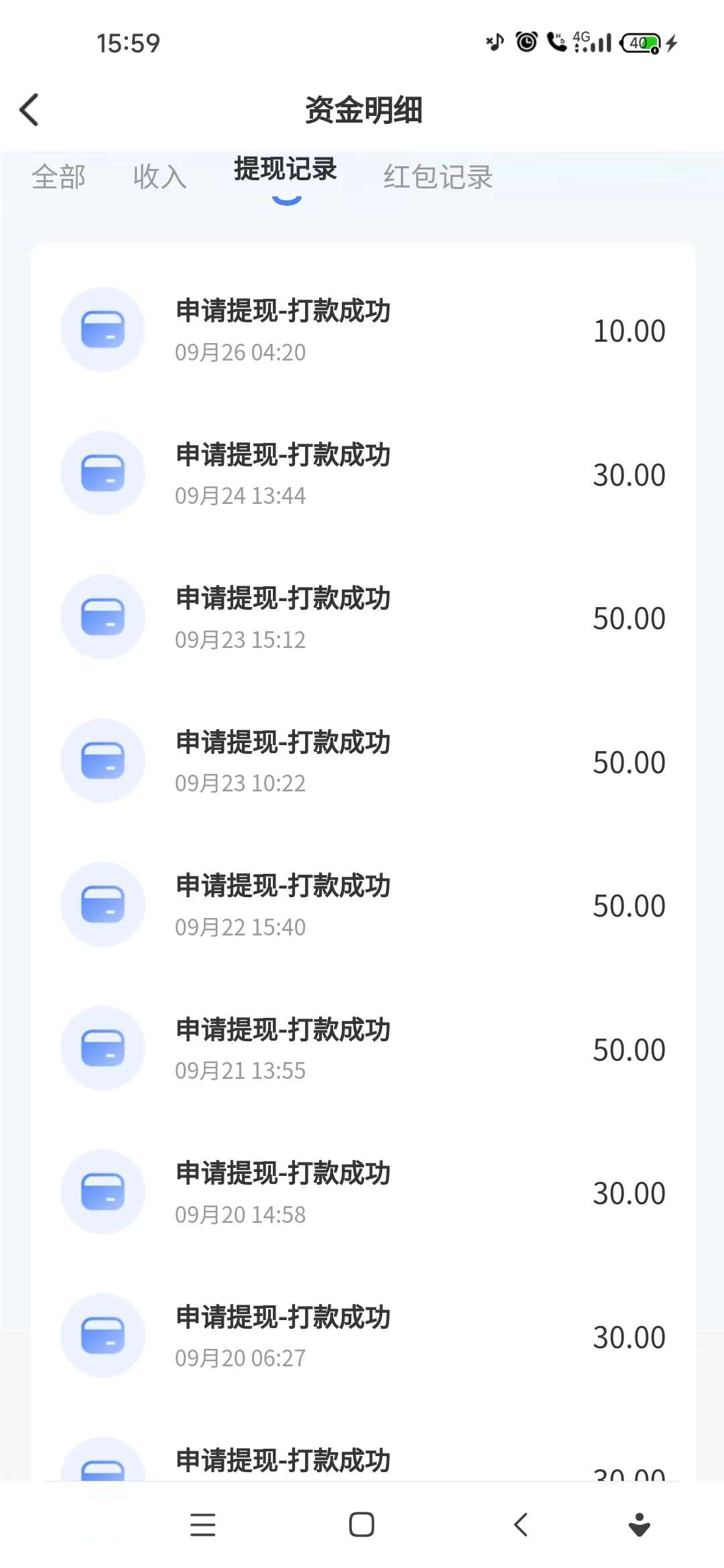Image resolution: width=724 pixels, height=1568 pixels.
Task: Open the 09月26 04:20 withdrawal record
Action: [363, 330]
